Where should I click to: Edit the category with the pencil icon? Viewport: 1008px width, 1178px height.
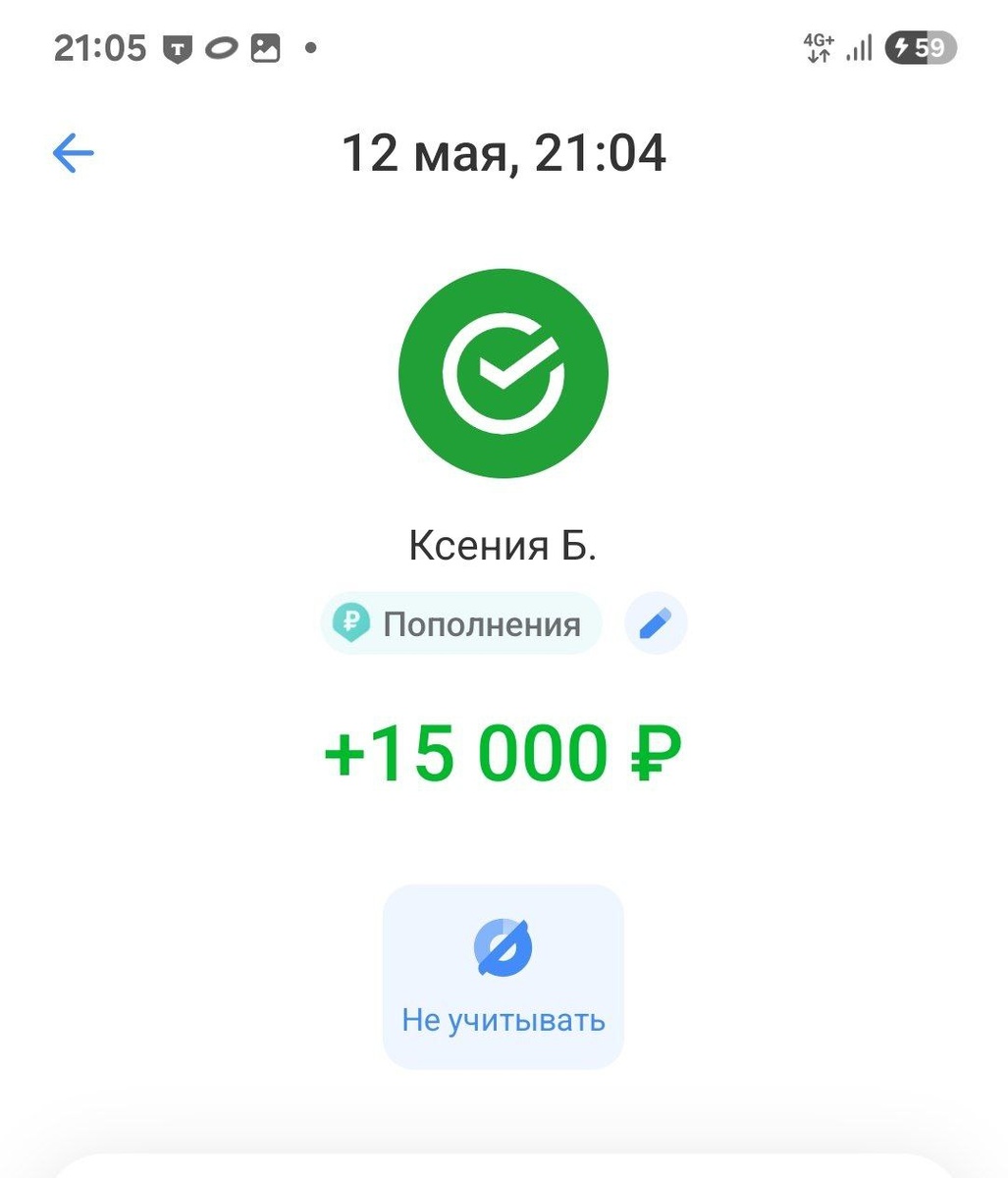[656, 623]
